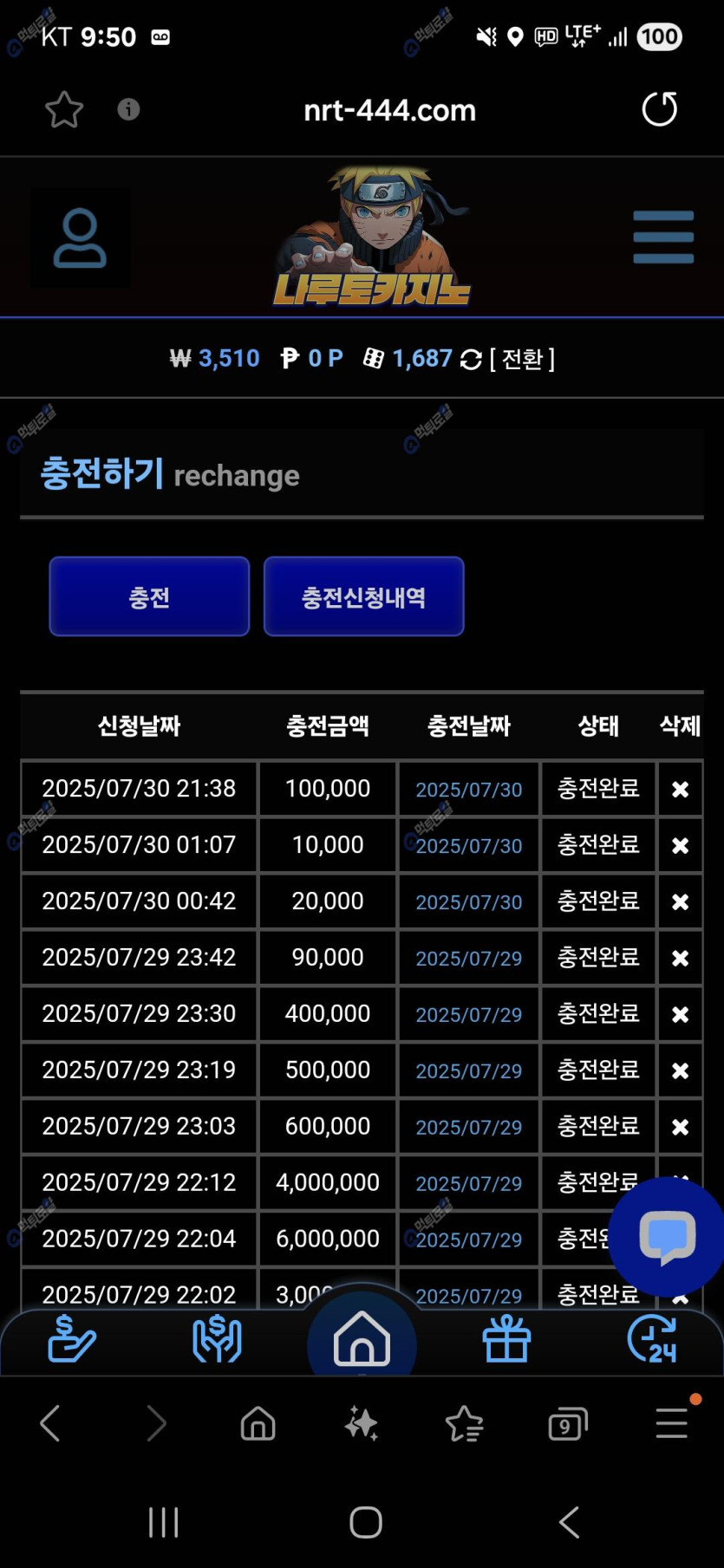Select the 충전 button
The width and height of the screenshot is (724, 1568).
point(149,596)
